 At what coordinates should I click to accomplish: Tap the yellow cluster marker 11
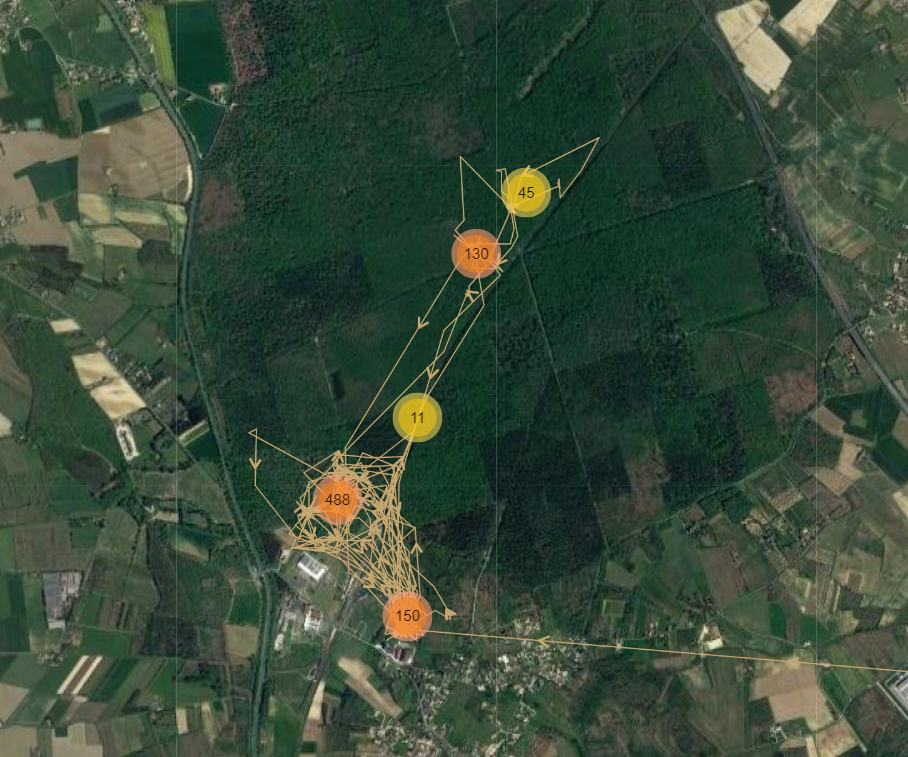coord(418,417)
